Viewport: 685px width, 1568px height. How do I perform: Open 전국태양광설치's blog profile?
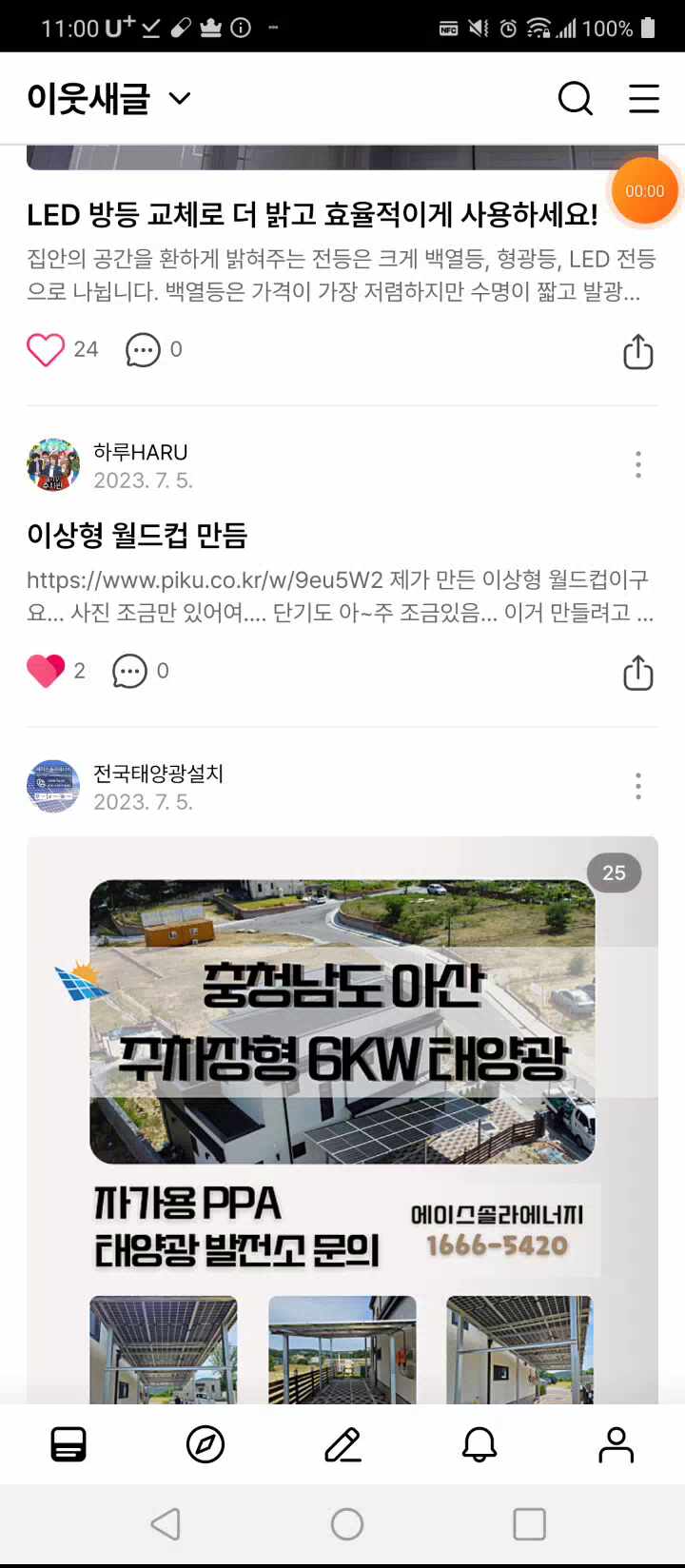tap(53, 787)
